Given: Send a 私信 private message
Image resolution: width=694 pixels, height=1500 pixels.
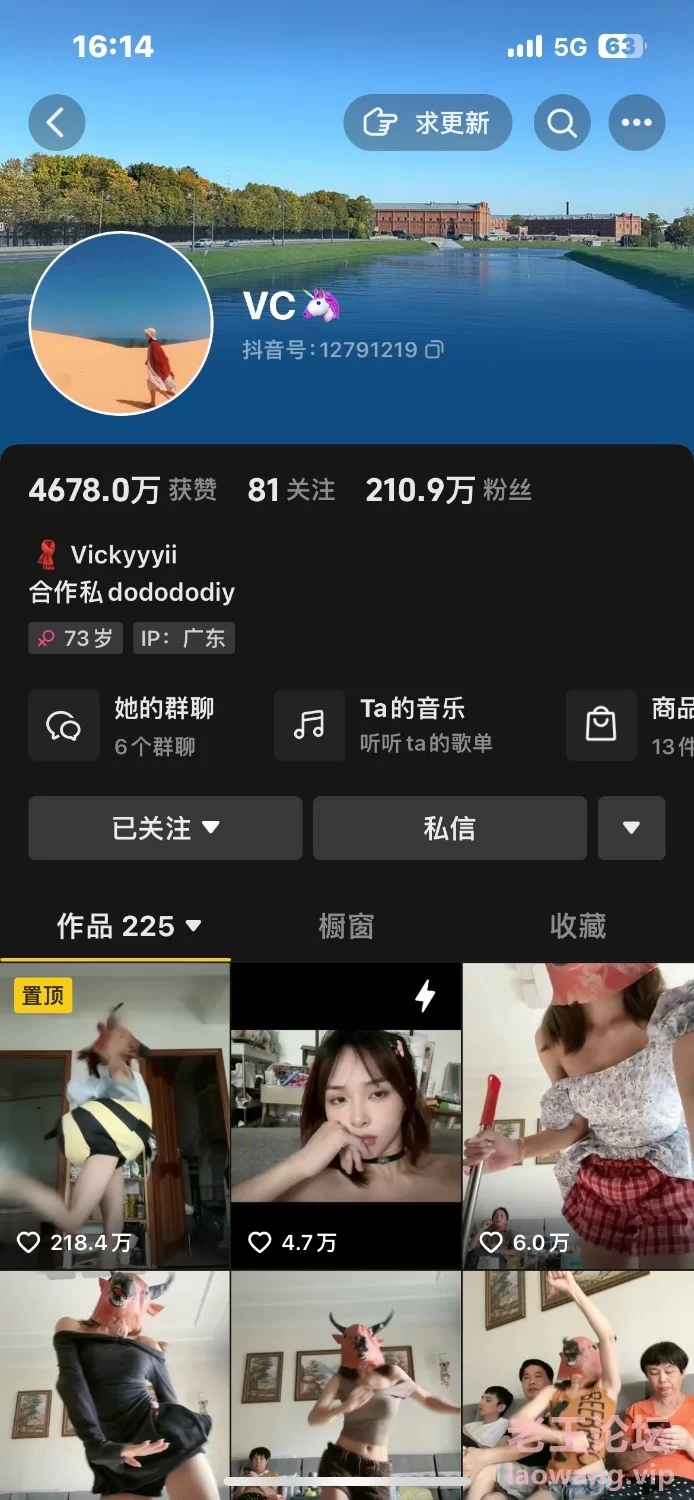Looking at the screenshot, I should pos(449,828).
